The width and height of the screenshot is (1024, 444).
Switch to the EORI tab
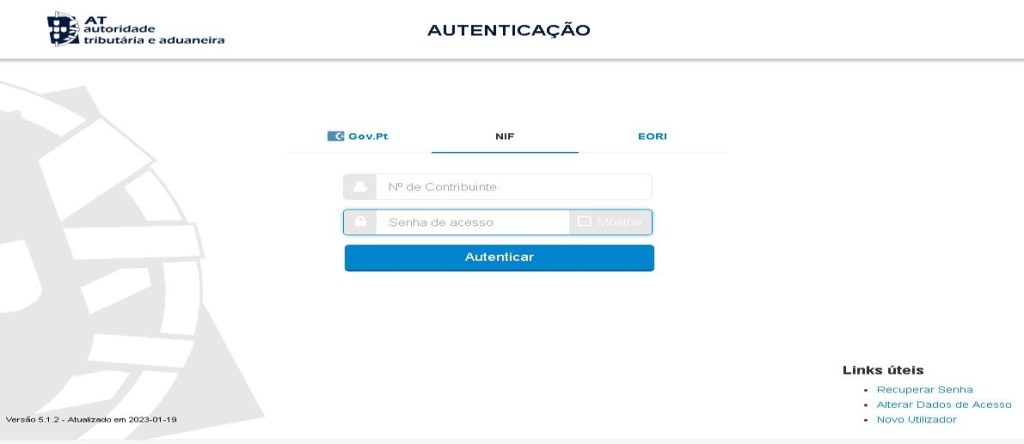(x=652, y=136)
